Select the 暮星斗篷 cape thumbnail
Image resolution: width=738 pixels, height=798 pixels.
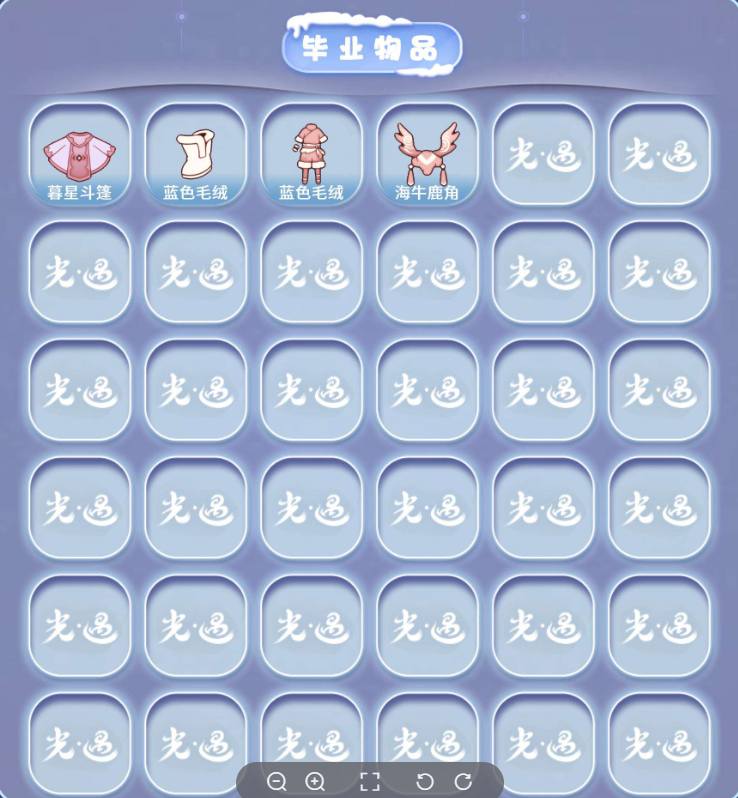click(x=79, y=150)
